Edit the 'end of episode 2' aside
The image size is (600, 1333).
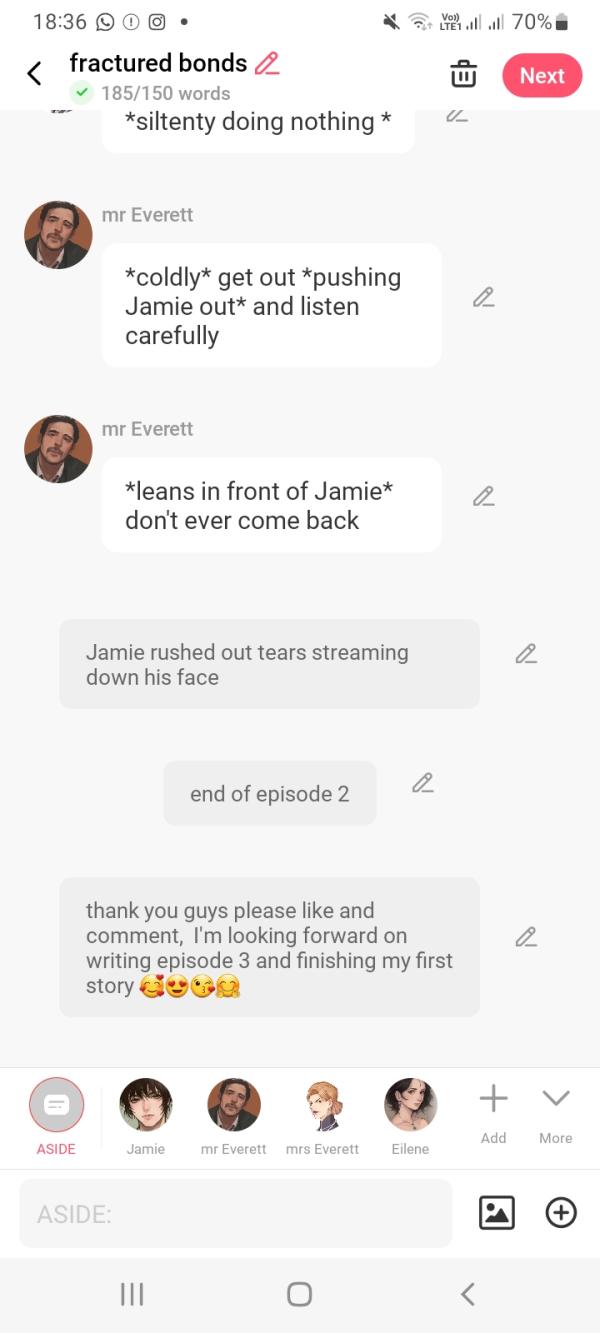[423, 783]
